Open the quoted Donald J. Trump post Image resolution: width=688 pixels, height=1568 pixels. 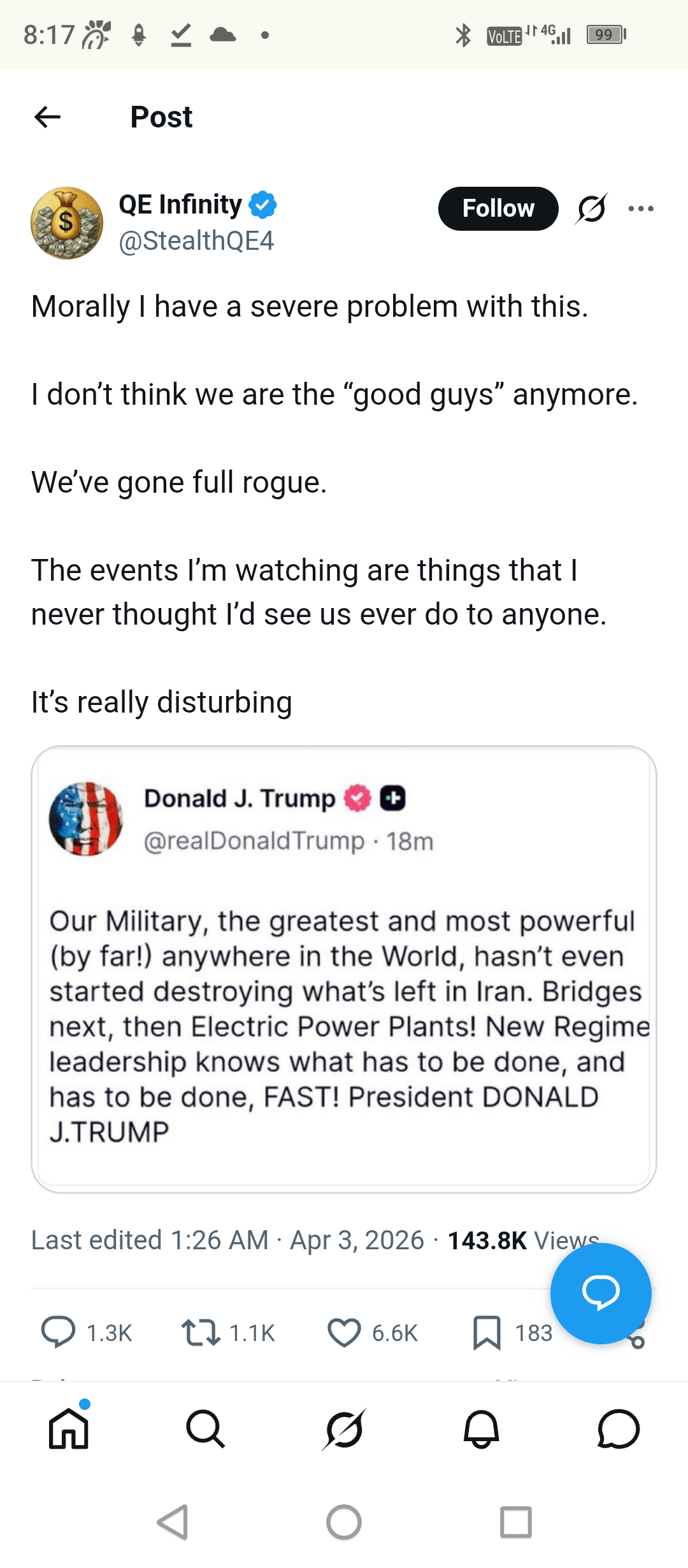click(x=344, y=969)
